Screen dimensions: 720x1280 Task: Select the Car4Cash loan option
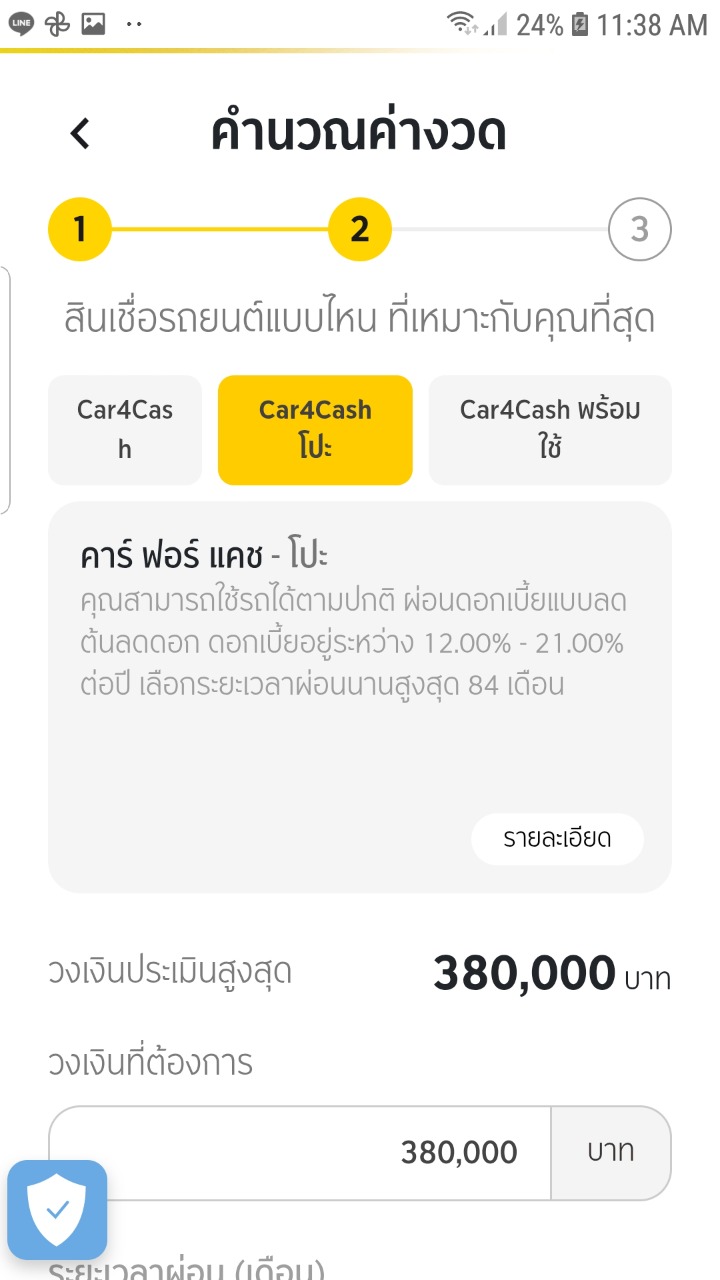point(125,429)
